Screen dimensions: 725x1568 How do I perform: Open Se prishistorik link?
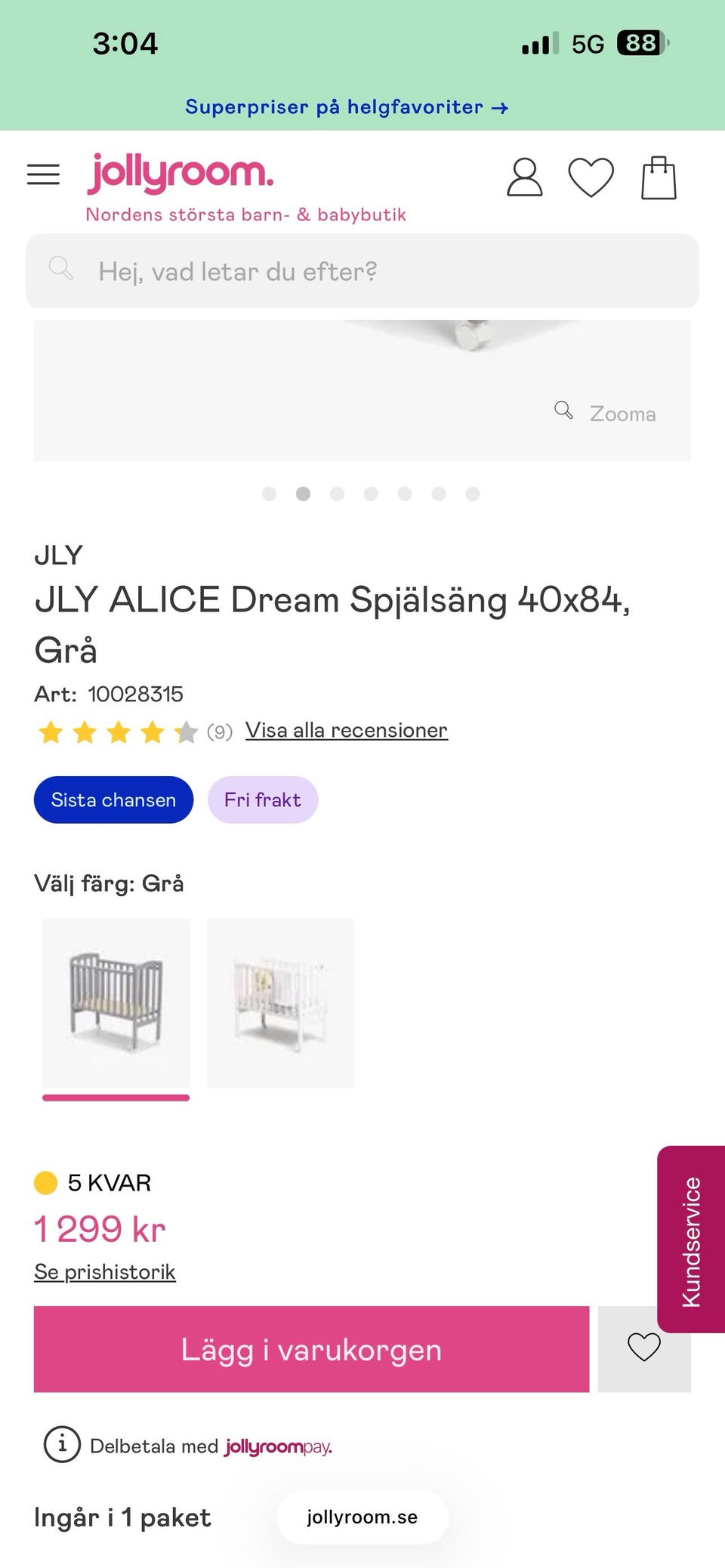[105, 1272]
